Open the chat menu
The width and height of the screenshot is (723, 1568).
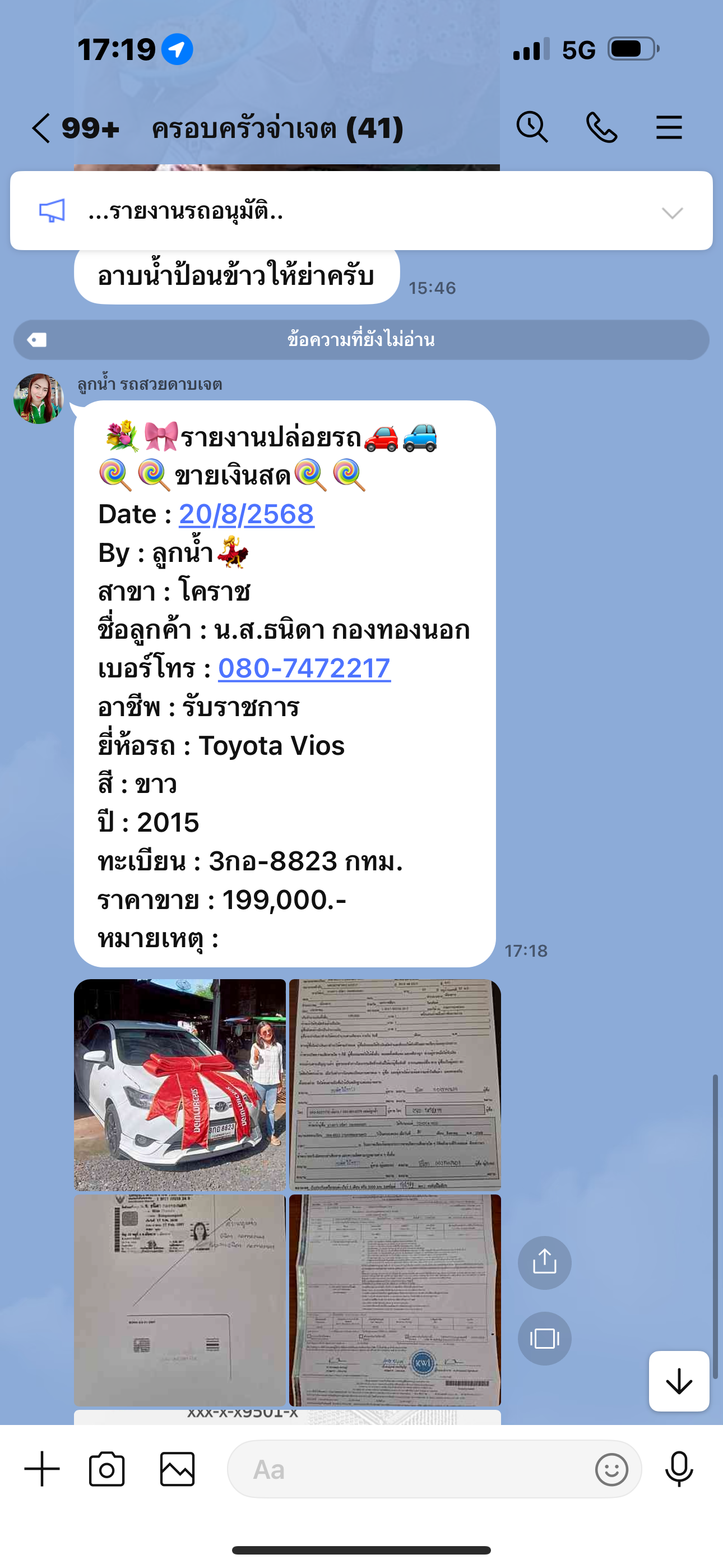pos(669,128)
